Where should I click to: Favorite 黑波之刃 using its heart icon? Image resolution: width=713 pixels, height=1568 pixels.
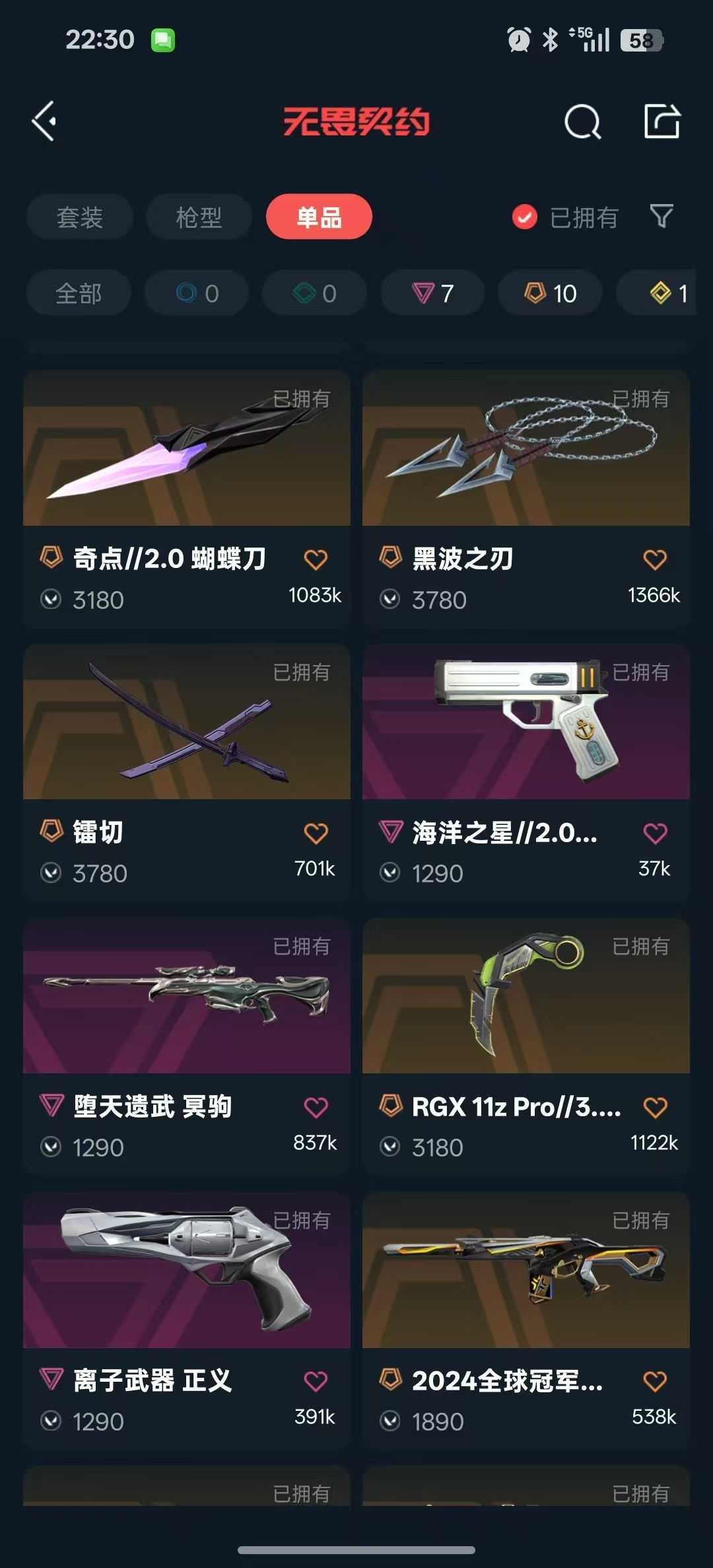[x=654, y=558]
